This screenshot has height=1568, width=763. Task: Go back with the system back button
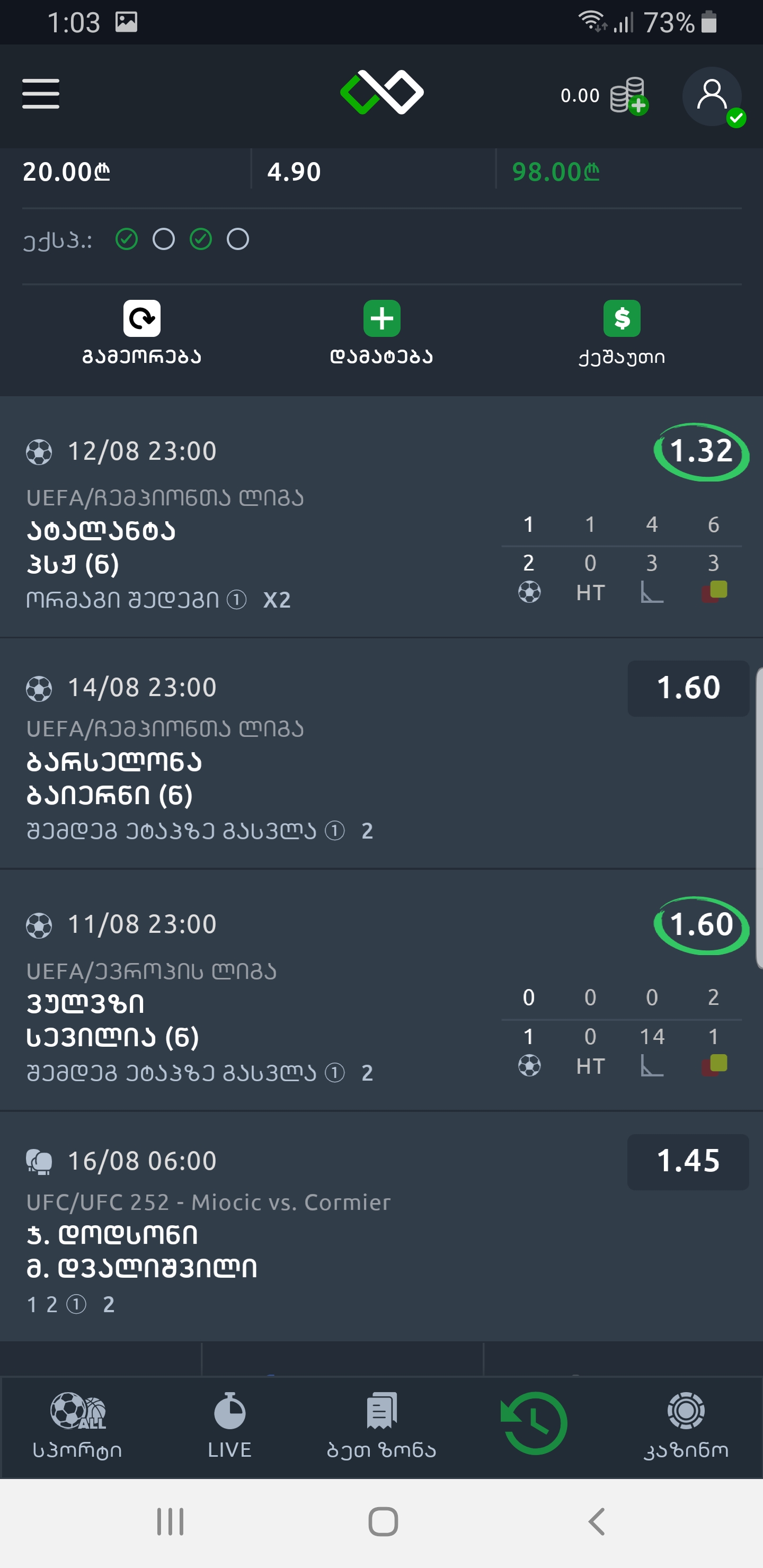(597, 1522)
